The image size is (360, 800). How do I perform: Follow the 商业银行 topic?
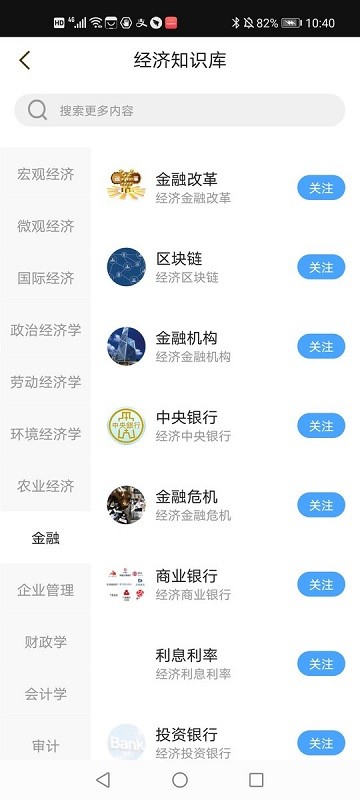(x=321, y=584)
